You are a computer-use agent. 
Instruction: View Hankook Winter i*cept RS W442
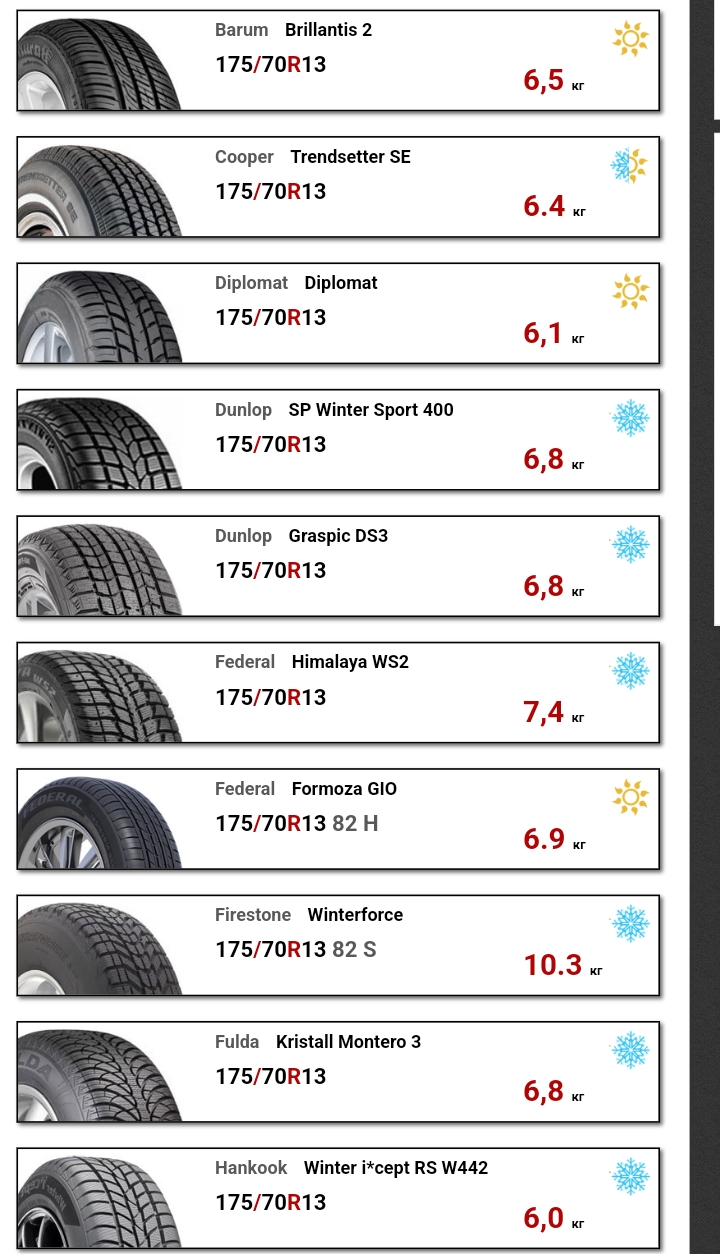click(338, 1198)
